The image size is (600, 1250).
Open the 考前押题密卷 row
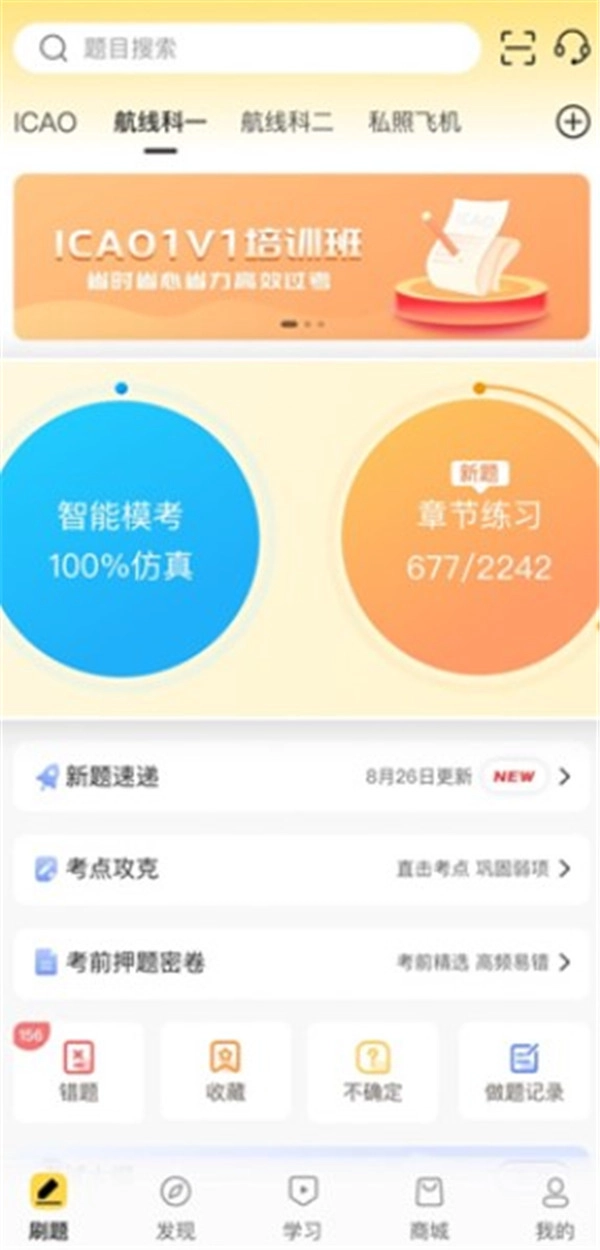(x=301, y=962)
